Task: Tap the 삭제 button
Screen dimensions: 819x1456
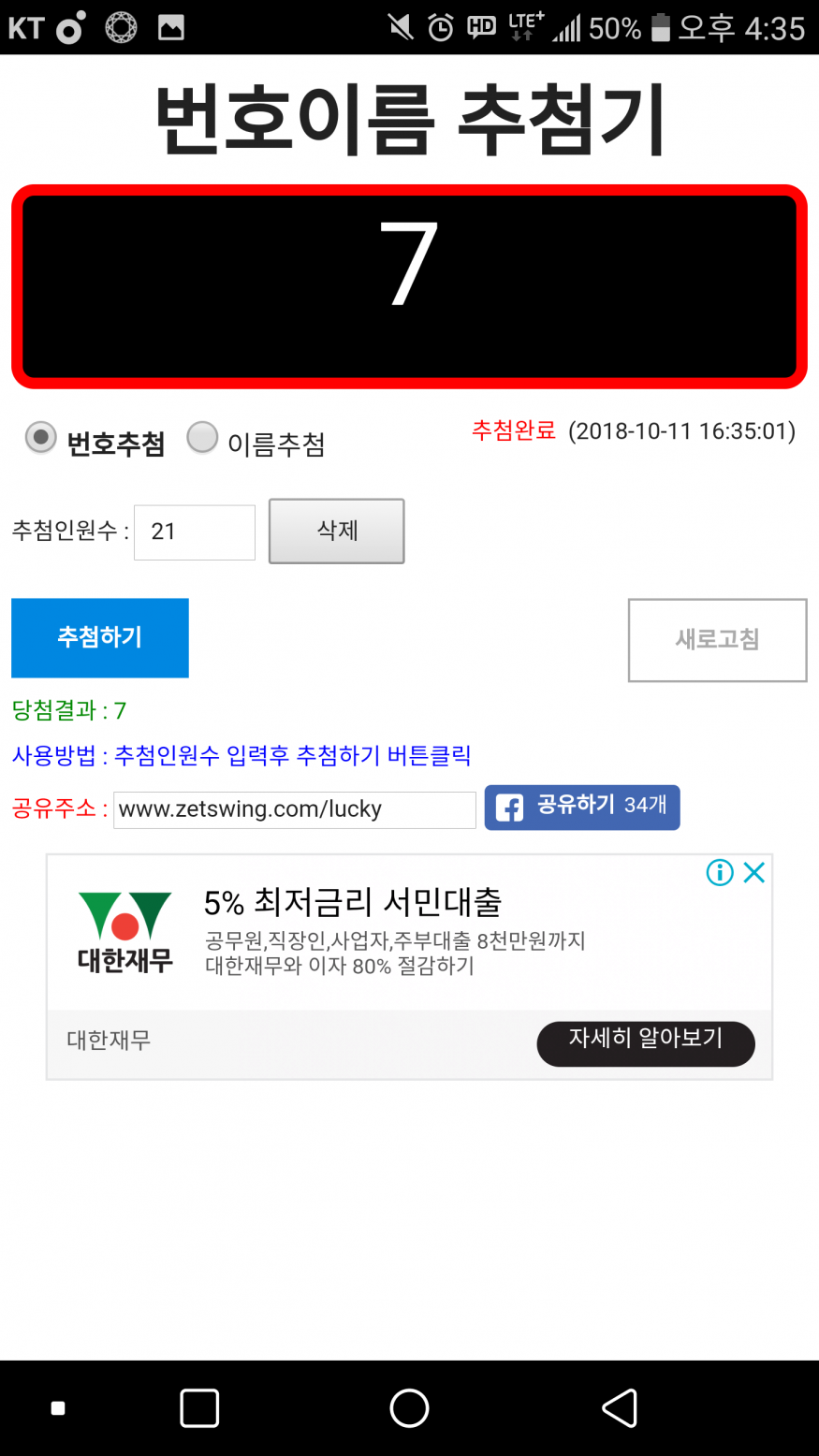Action: (337, 531)
